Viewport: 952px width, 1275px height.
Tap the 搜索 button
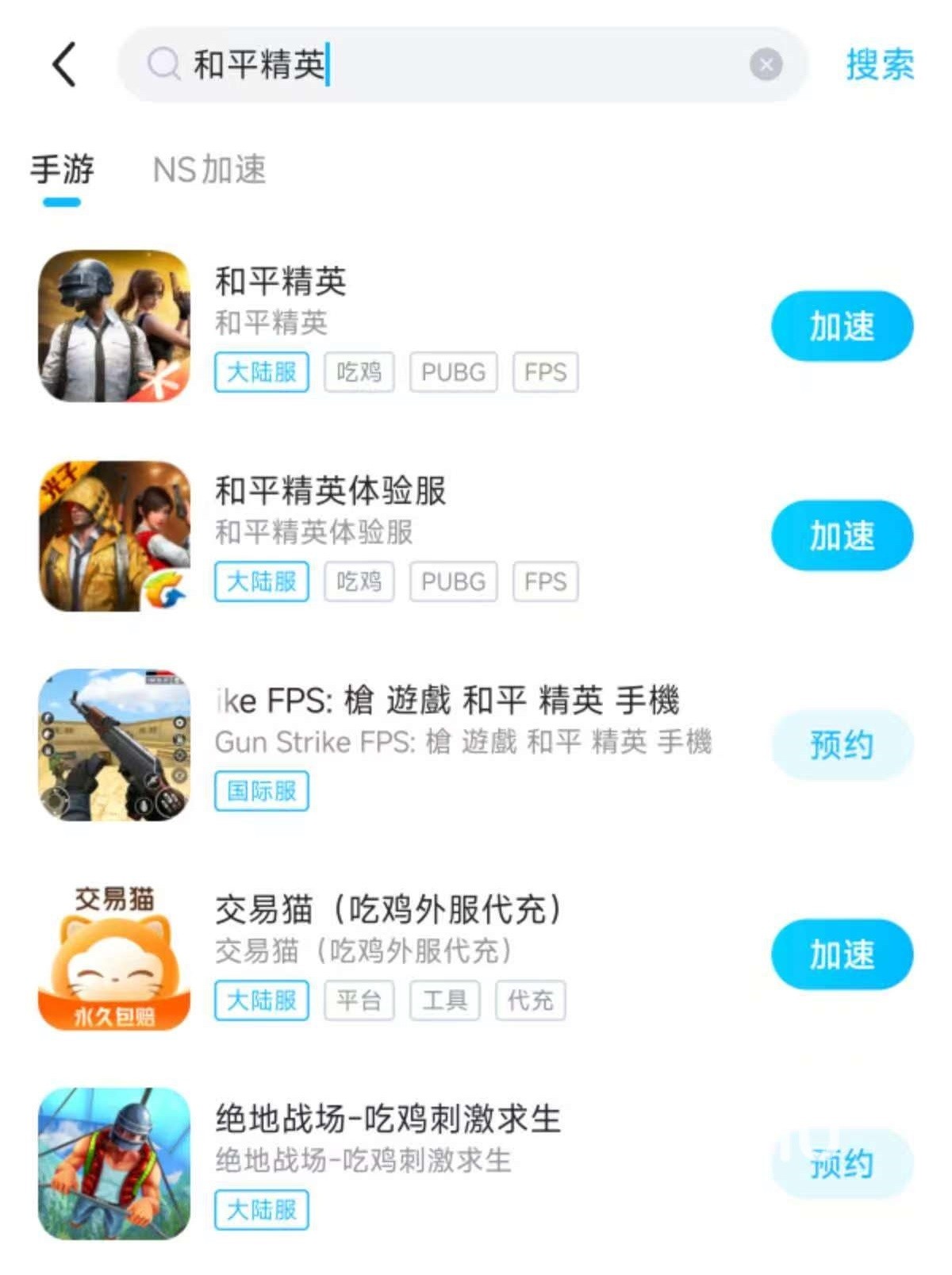pos(879,65)
